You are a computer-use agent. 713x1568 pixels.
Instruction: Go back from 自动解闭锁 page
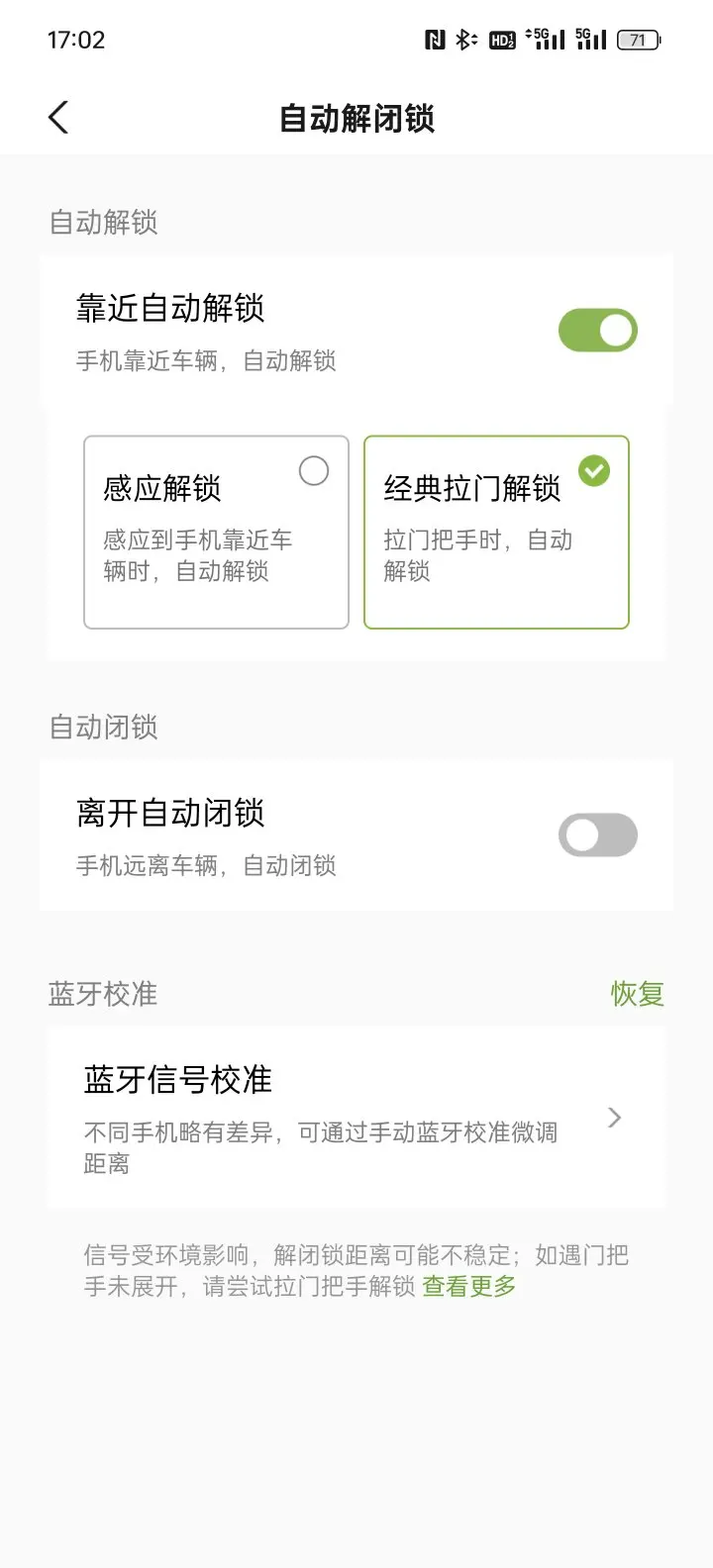click(x=58, y=118)
